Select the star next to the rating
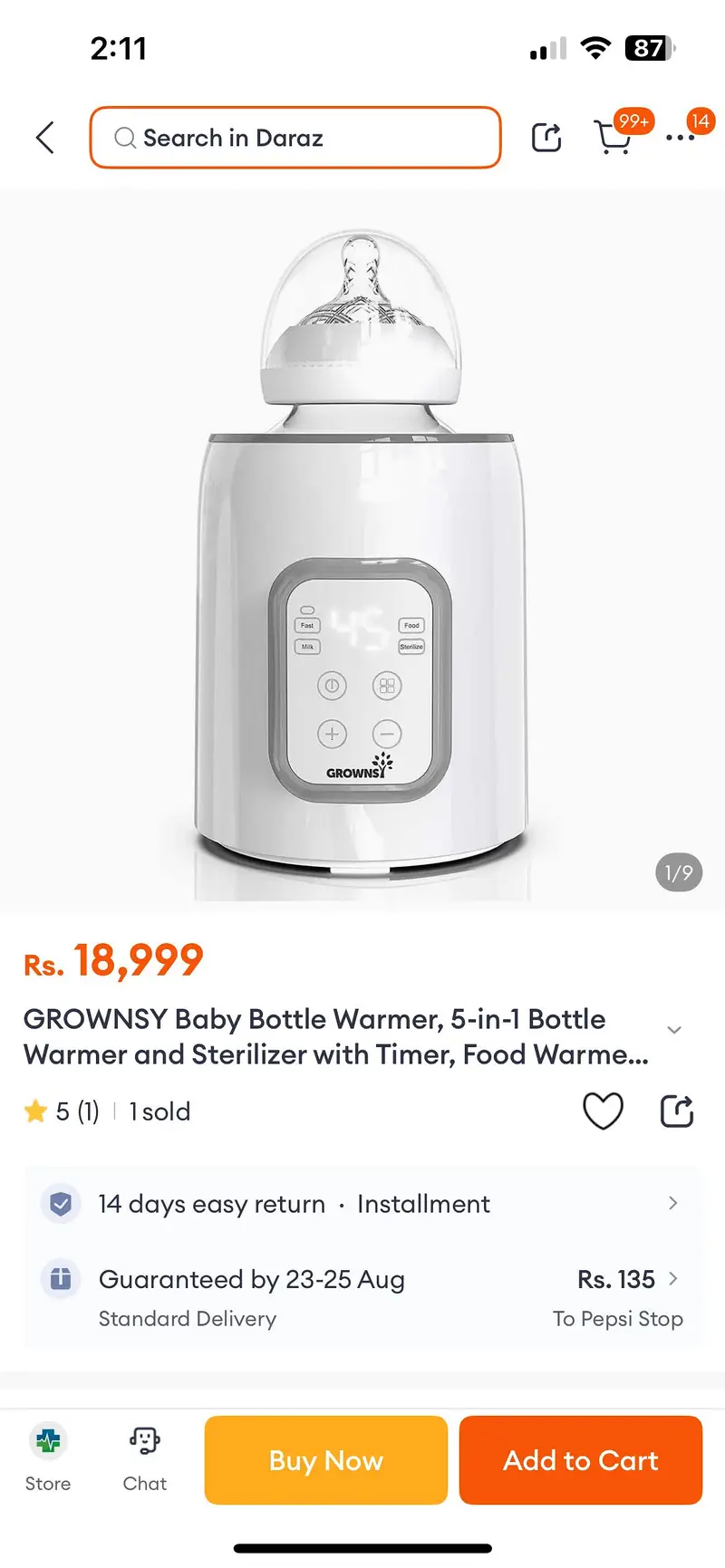Screen dimensions: 725x1568 [36, 1111]
